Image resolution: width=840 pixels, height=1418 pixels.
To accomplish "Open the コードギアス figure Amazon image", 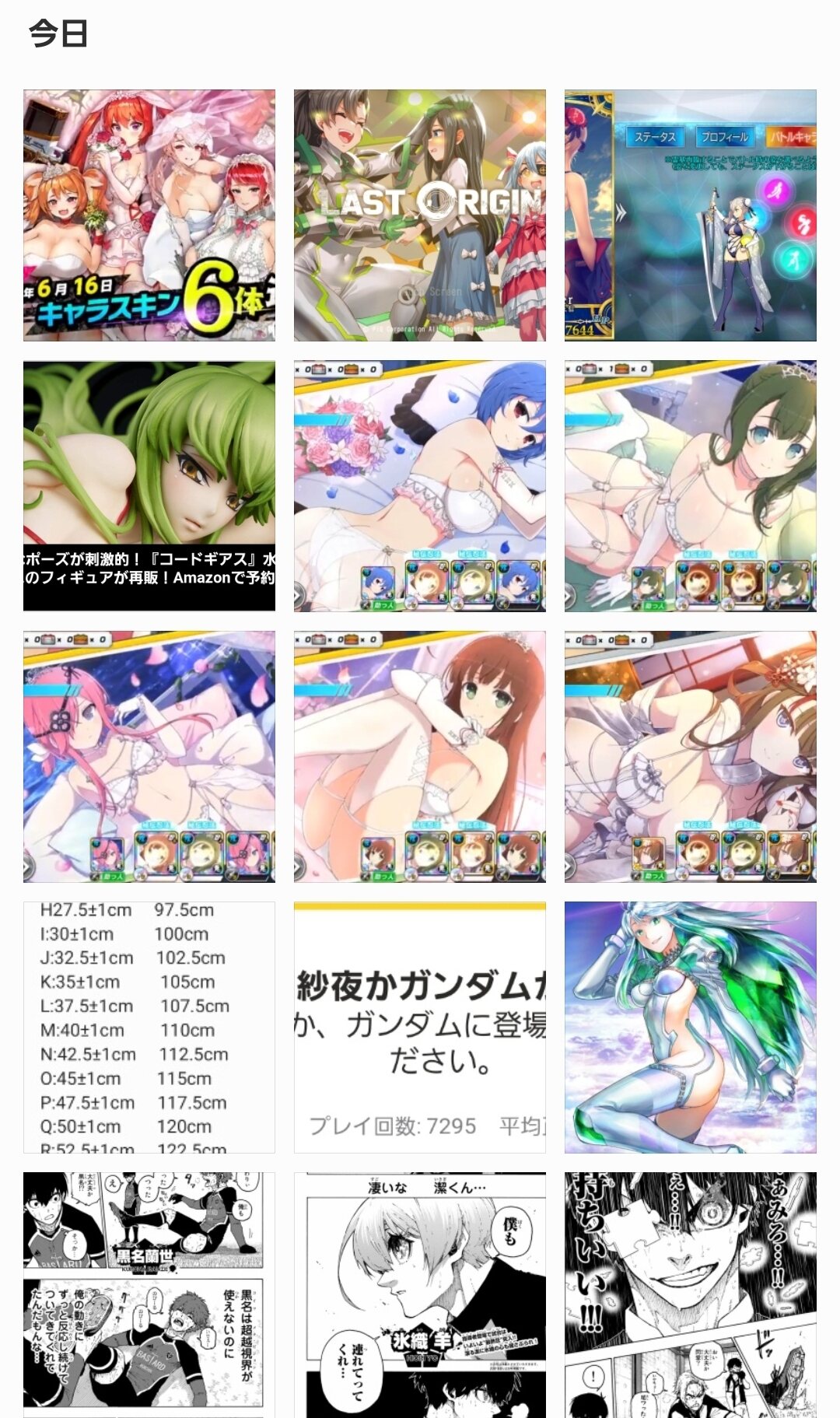I will point(149,486).
